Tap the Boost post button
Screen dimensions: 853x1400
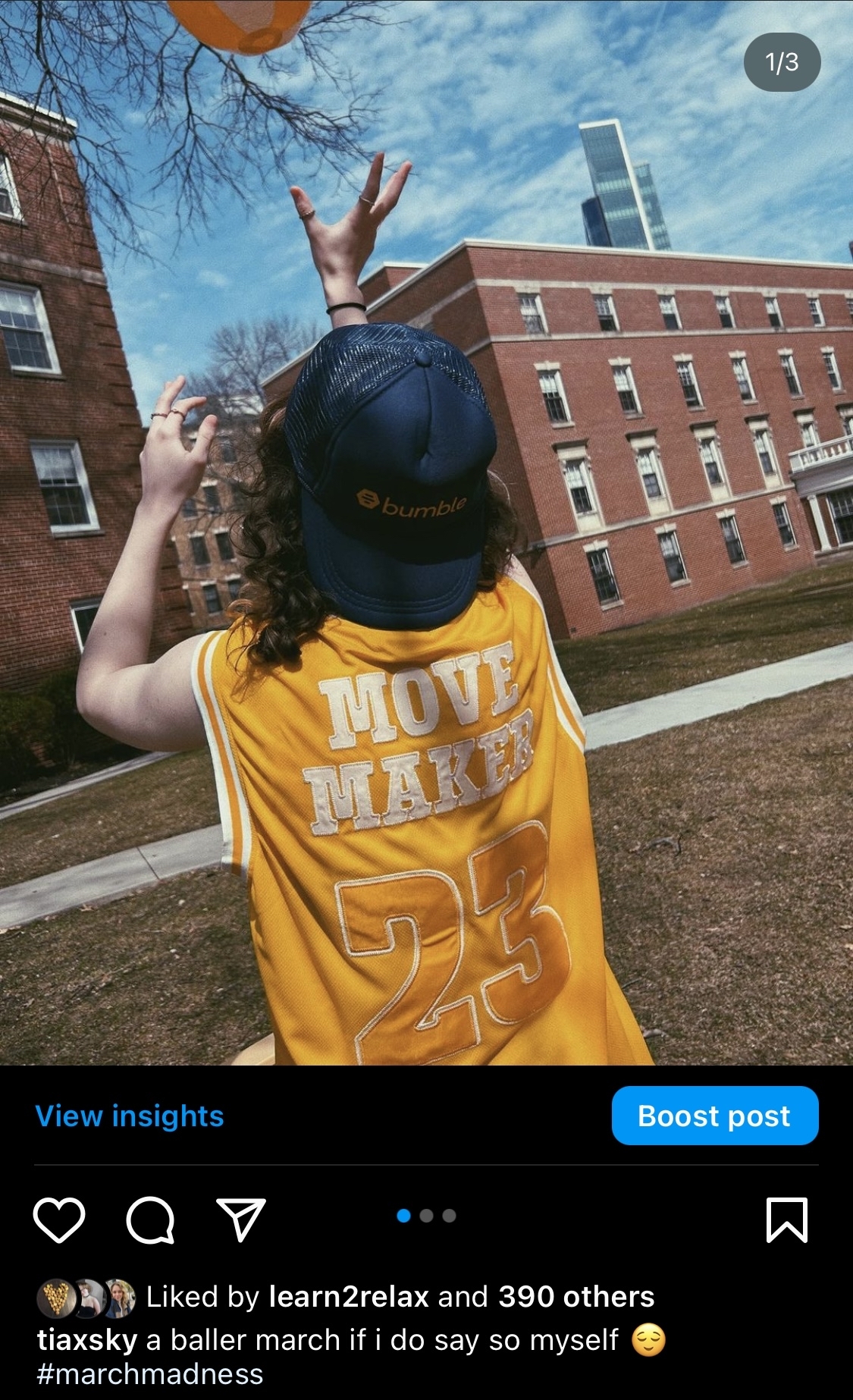coord(715,1116)
